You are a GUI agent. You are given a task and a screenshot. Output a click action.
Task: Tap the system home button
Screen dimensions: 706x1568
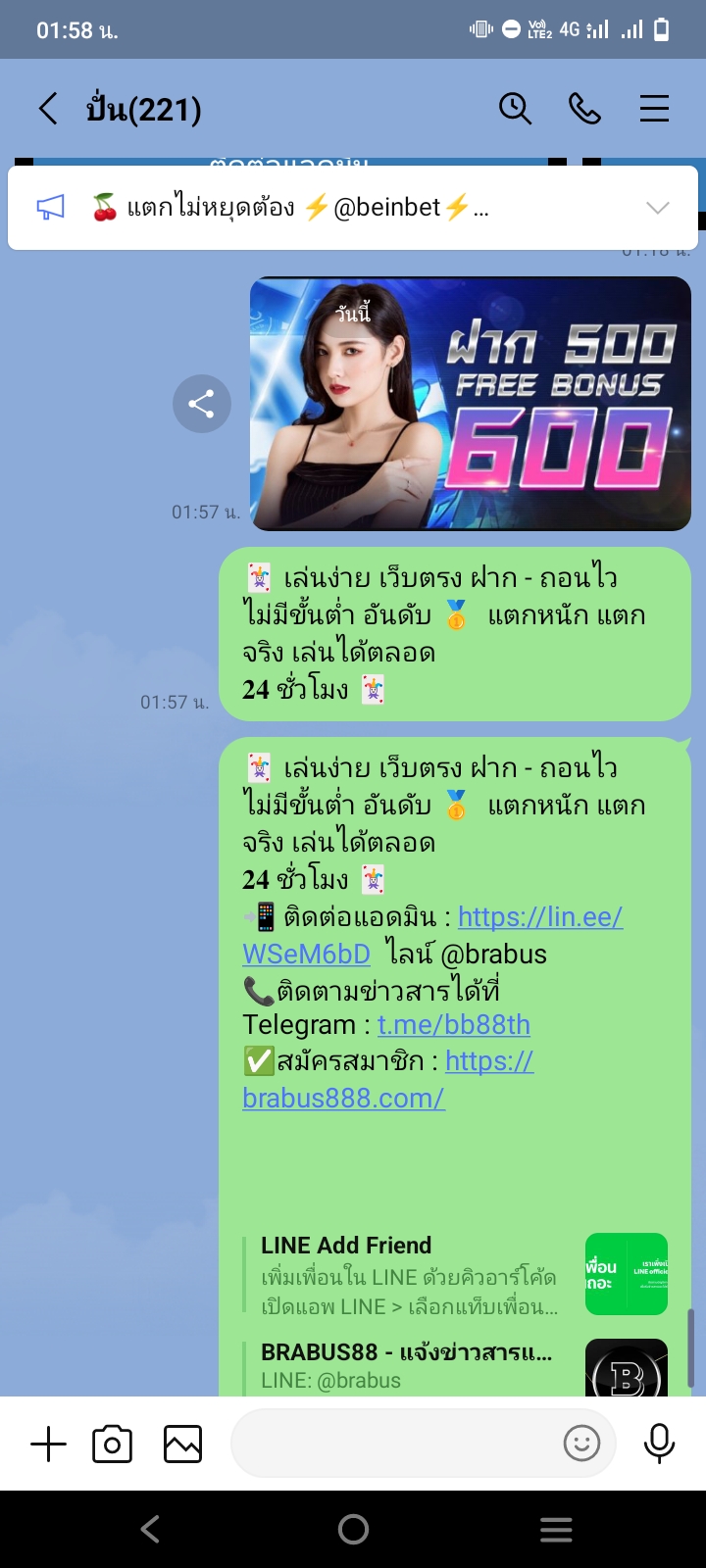tap(353, 1529)
